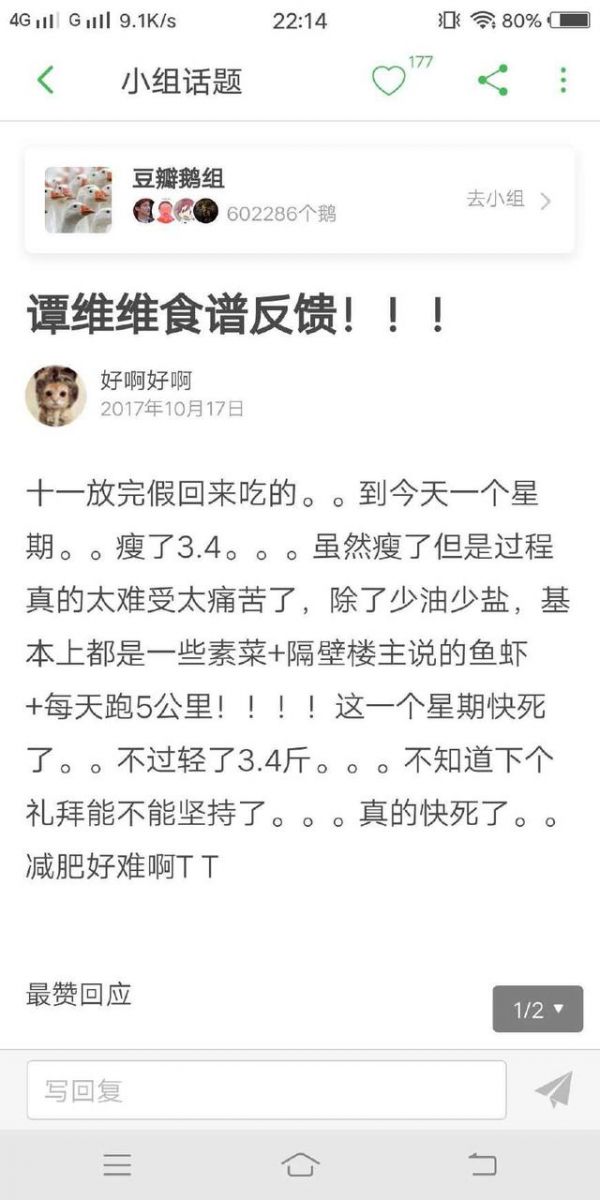Screen dimensions: 600x1200
Task: Go to the system home screen
Action: 300,1164
